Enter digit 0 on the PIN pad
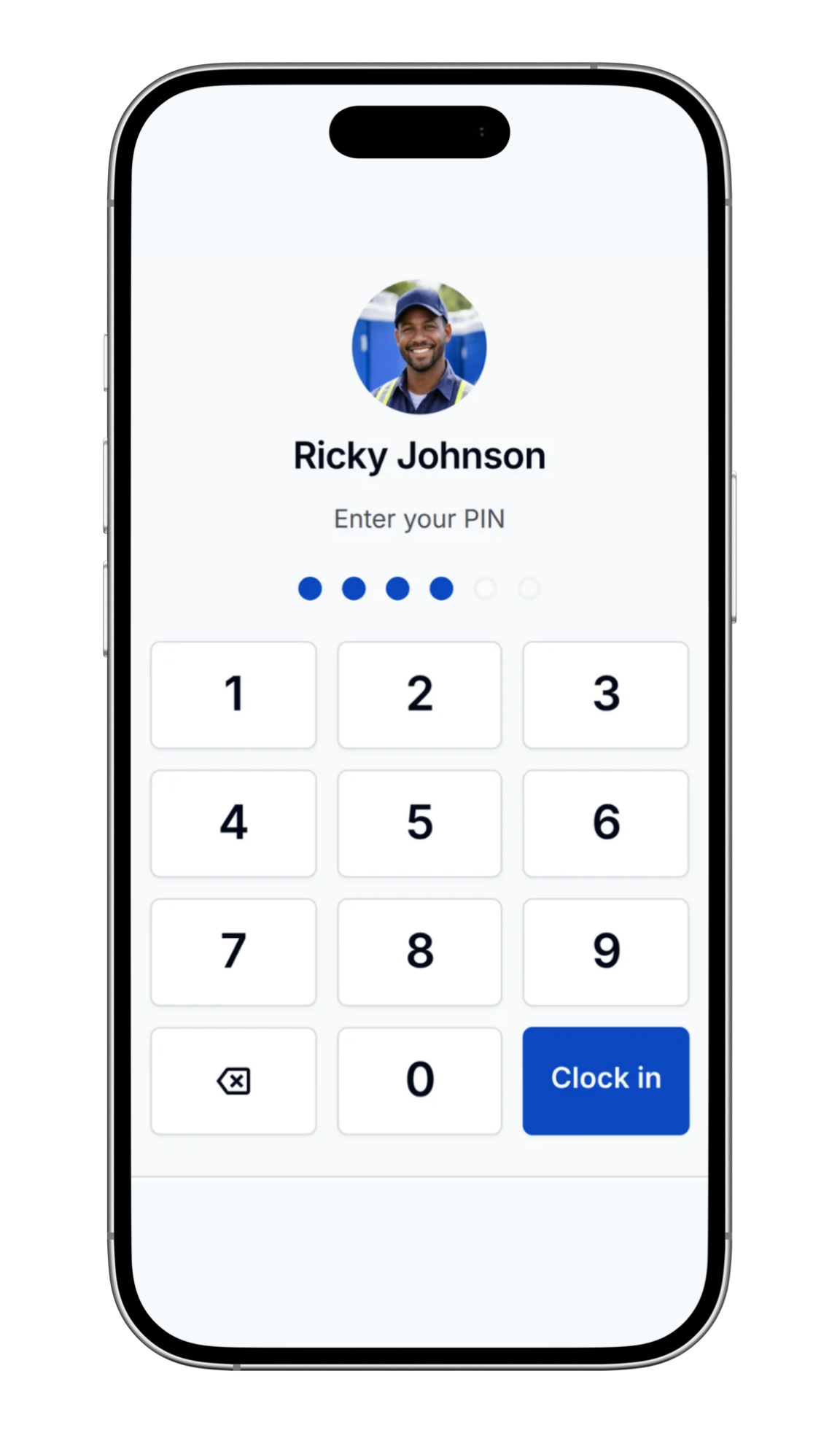This screenshot has width=840, height=1433. (419, 1080)
